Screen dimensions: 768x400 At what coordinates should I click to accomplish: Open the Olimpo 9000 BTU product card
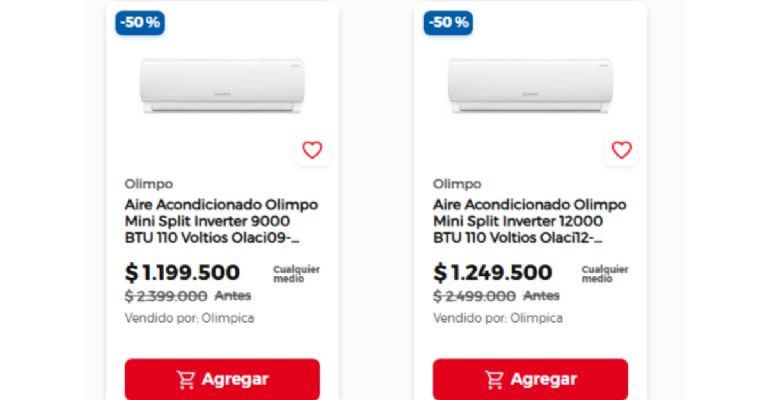coord(221,221)
